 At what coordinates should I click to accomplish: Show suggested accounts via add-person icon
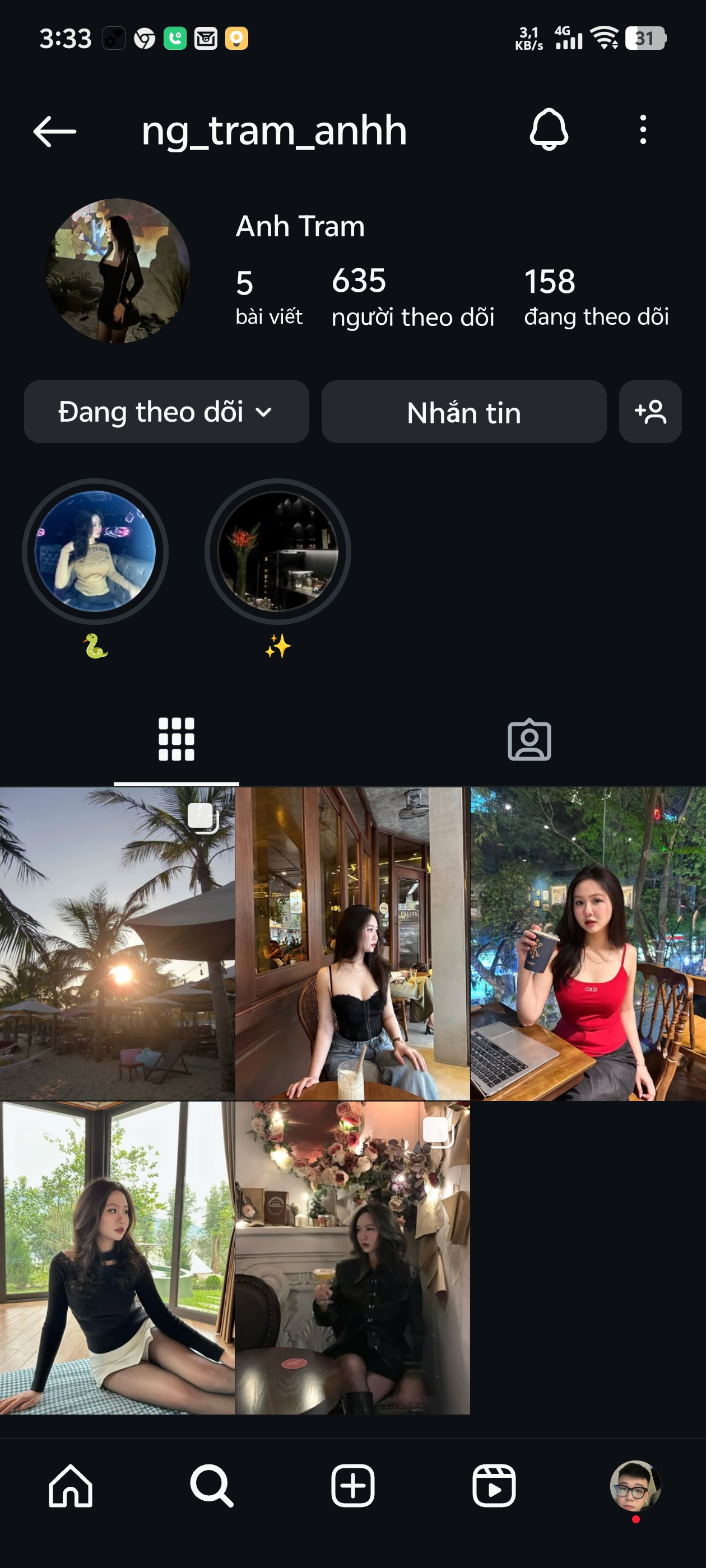click(x=650, y=412)
